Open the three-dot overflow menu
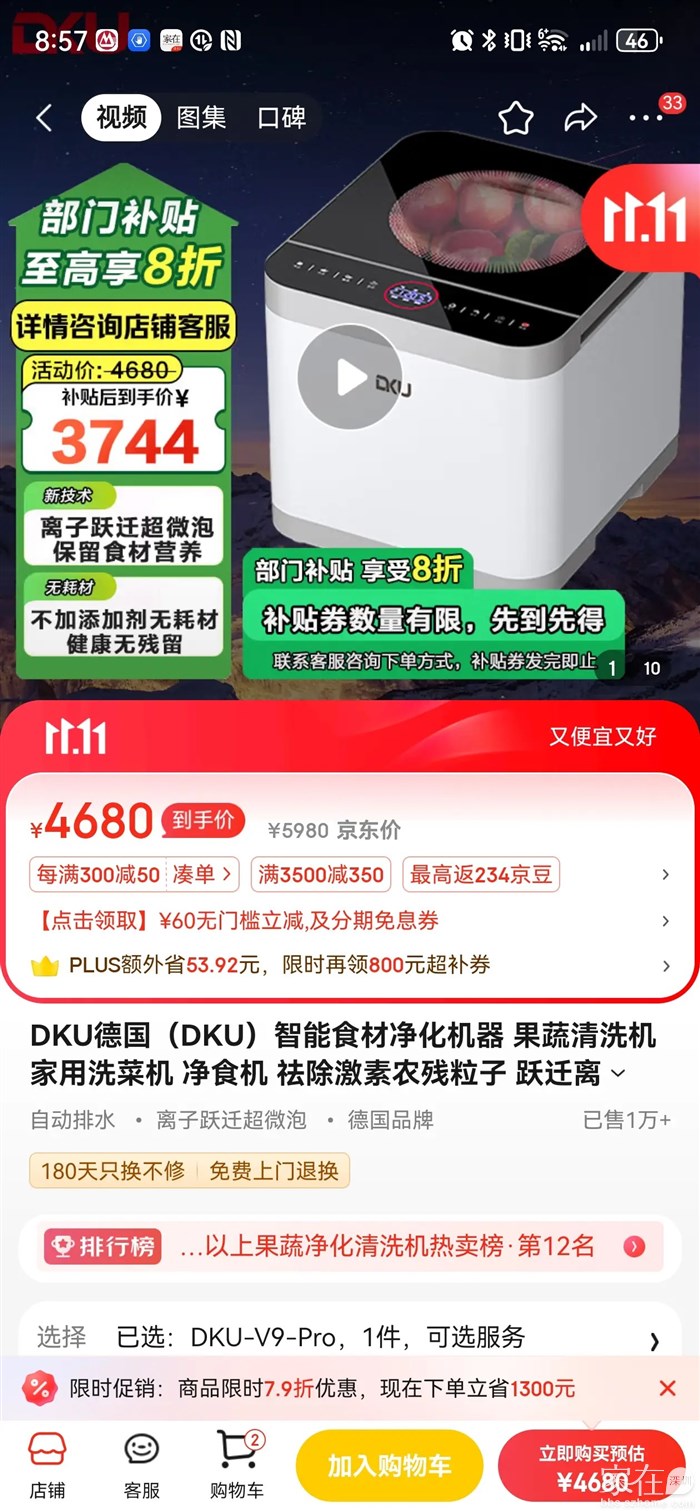The width and height of the screenshot is (700, 1511). point(646,119)
